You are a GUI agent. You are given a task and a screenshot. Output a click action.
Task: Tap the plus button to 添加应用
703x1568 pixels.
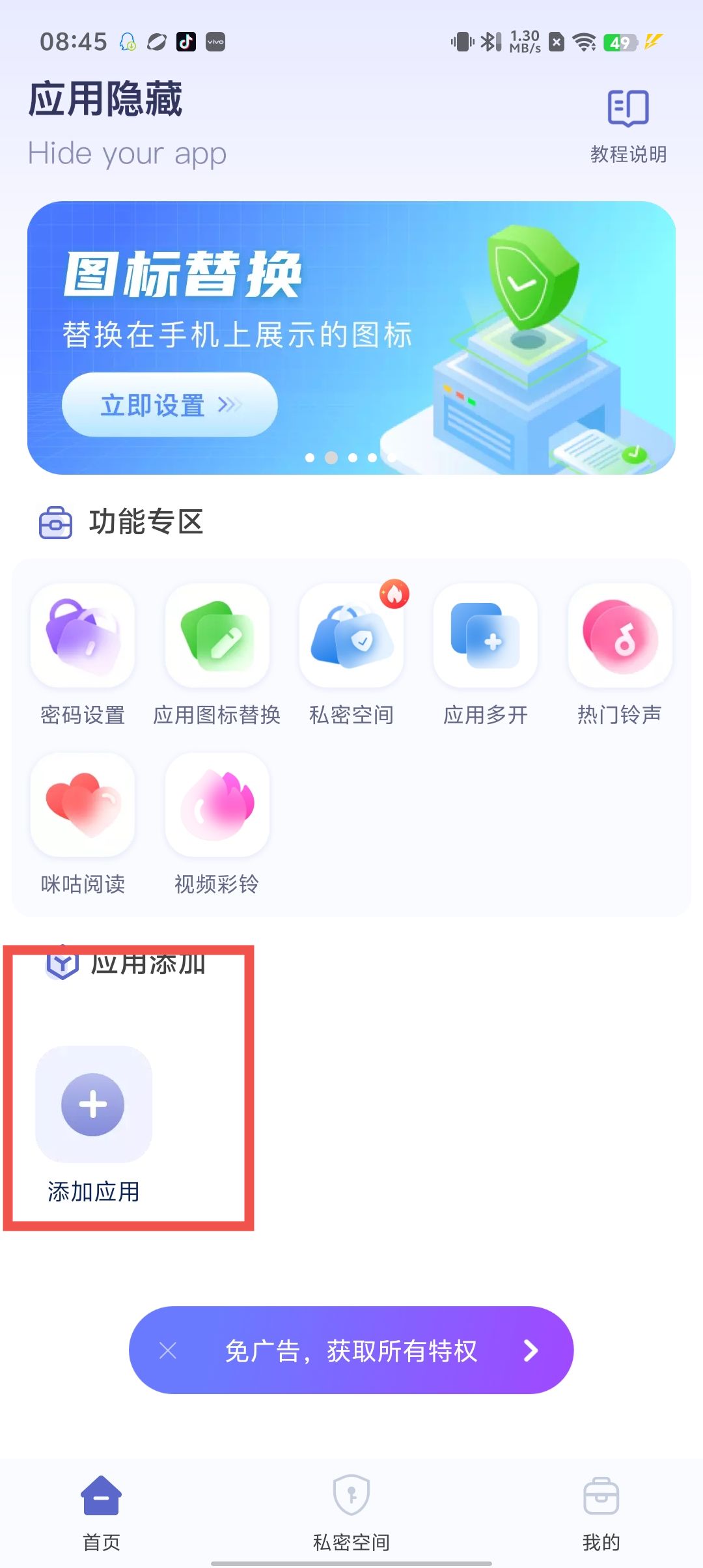pyautogui.click(x=93, y=1104)
